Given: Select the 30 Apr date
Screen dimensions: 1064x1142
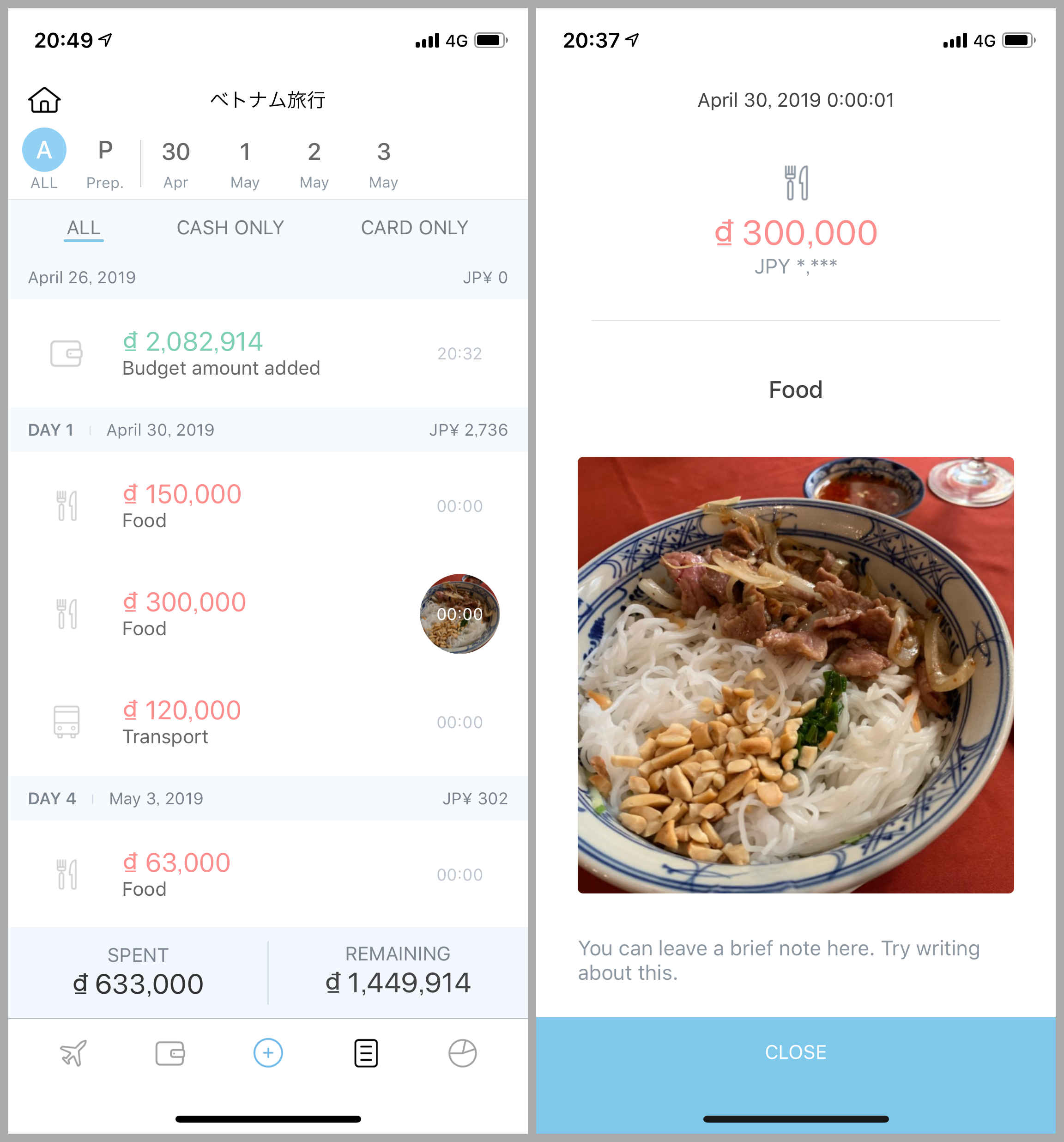Looking at the screenshot, I should [x=175, y=163].
